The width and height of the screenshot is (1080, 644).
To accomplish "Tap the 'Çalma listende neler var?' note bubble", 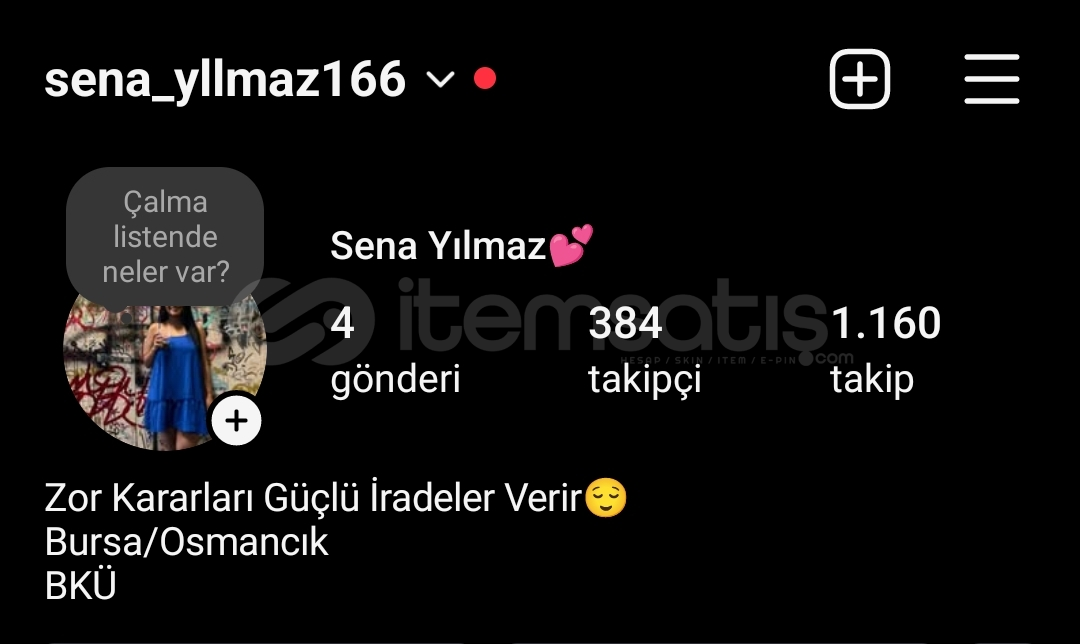I will point(165,236).
